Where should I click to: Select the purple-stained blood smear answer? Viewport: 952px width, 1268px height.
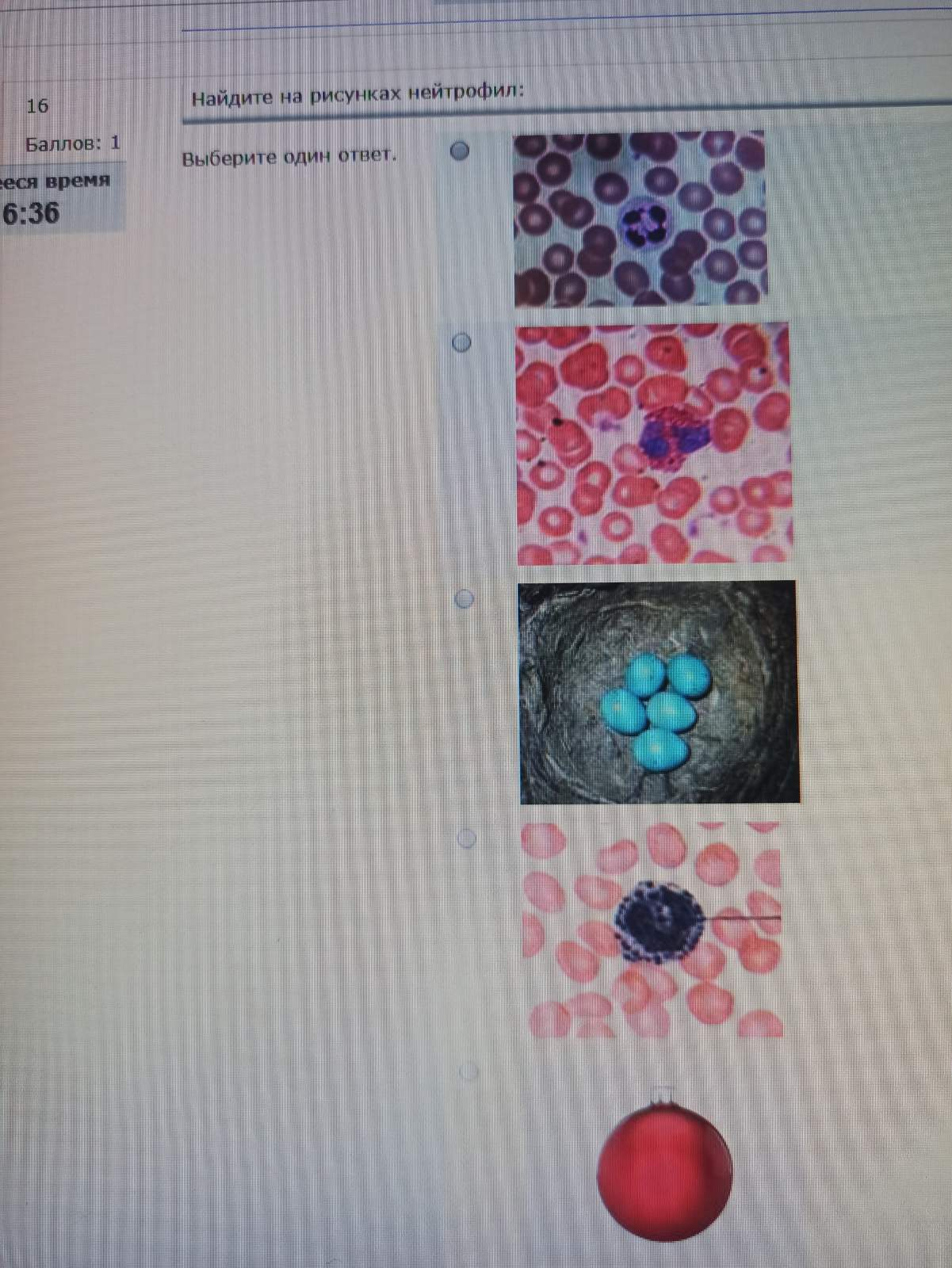(460, 151)
